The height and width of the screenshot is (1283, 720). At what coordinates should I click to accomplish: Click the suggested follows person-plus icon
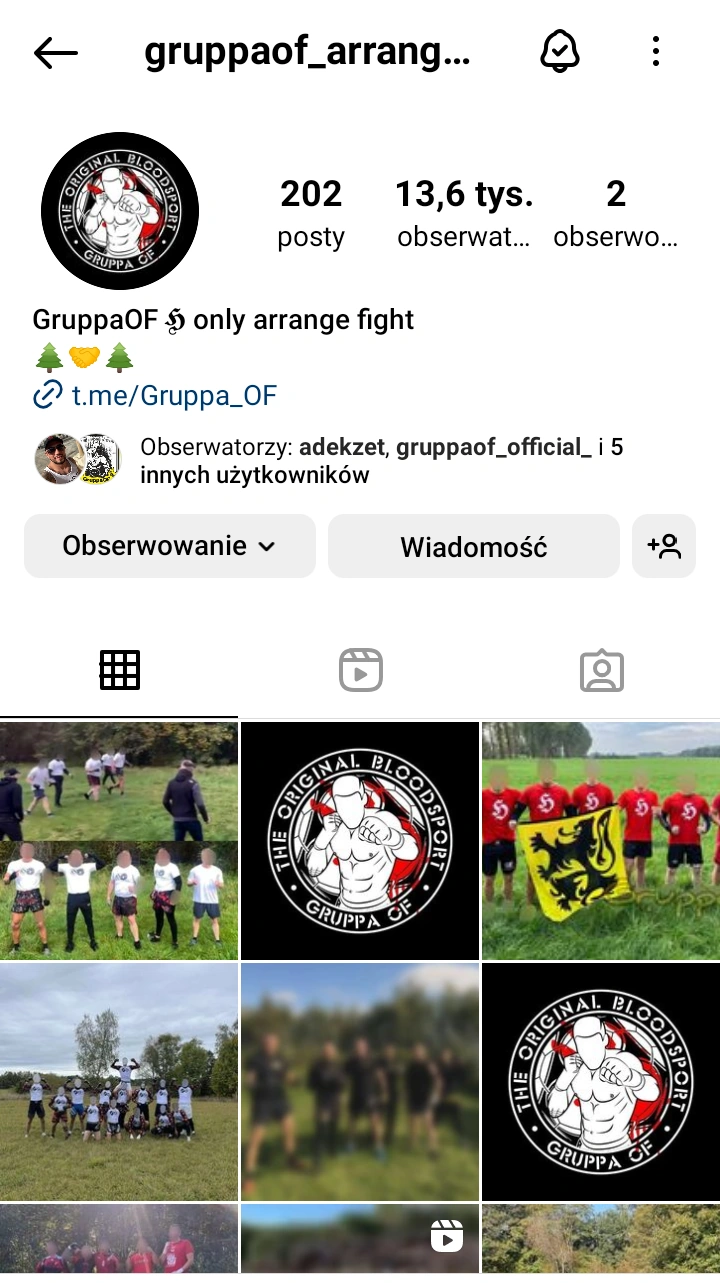point(664,546)
